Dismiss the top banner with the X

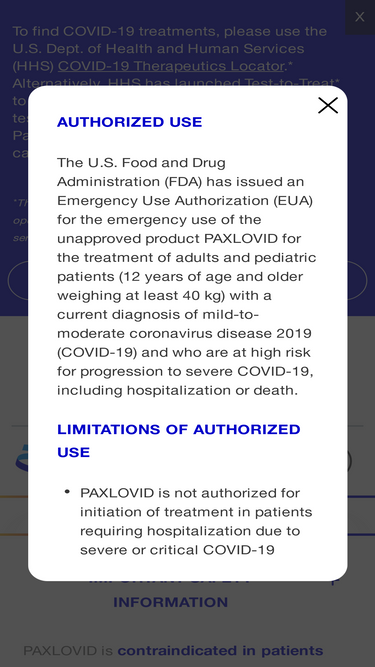(360, 17)
